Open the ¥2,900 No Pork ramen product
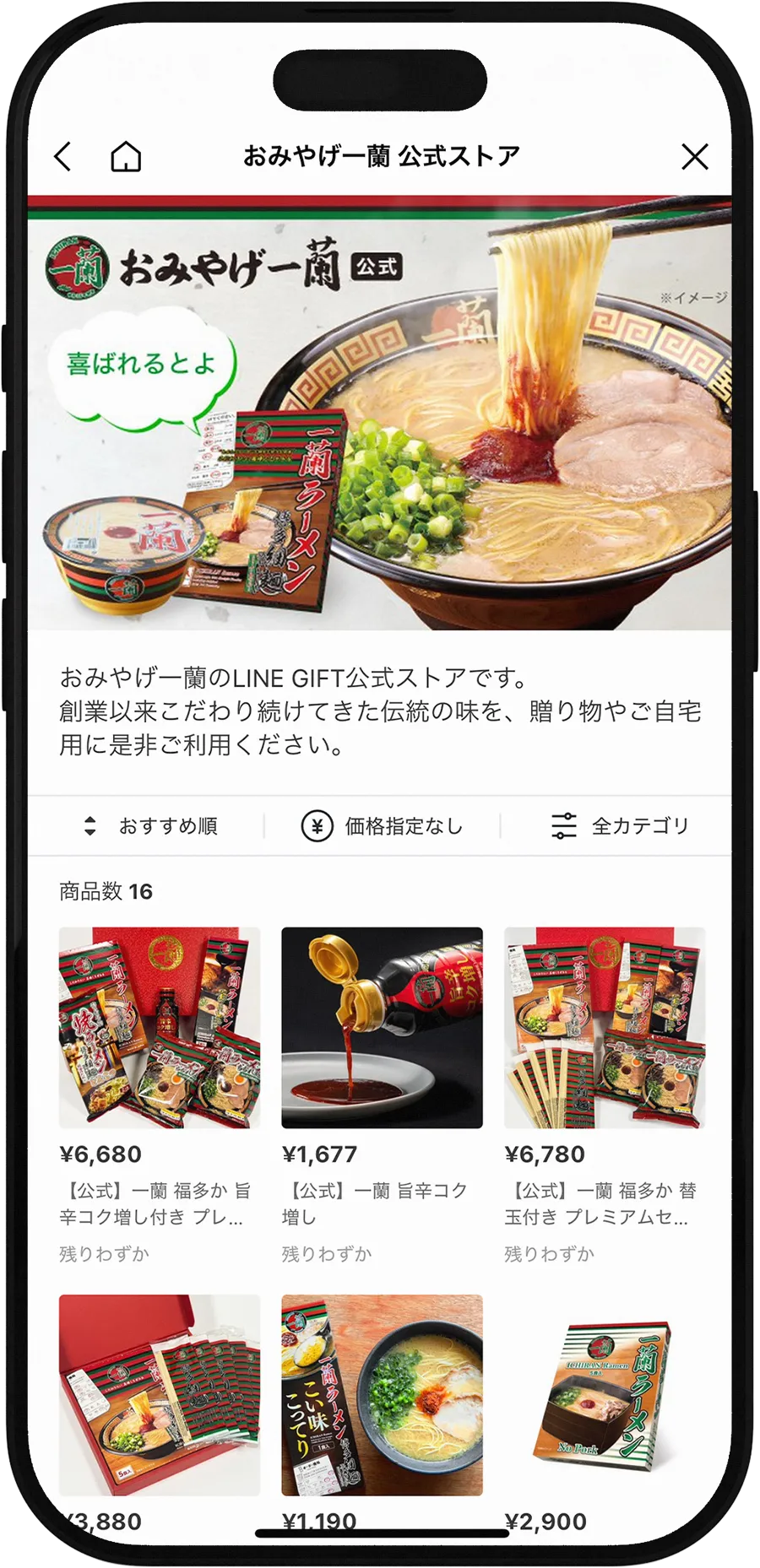 605,1394
